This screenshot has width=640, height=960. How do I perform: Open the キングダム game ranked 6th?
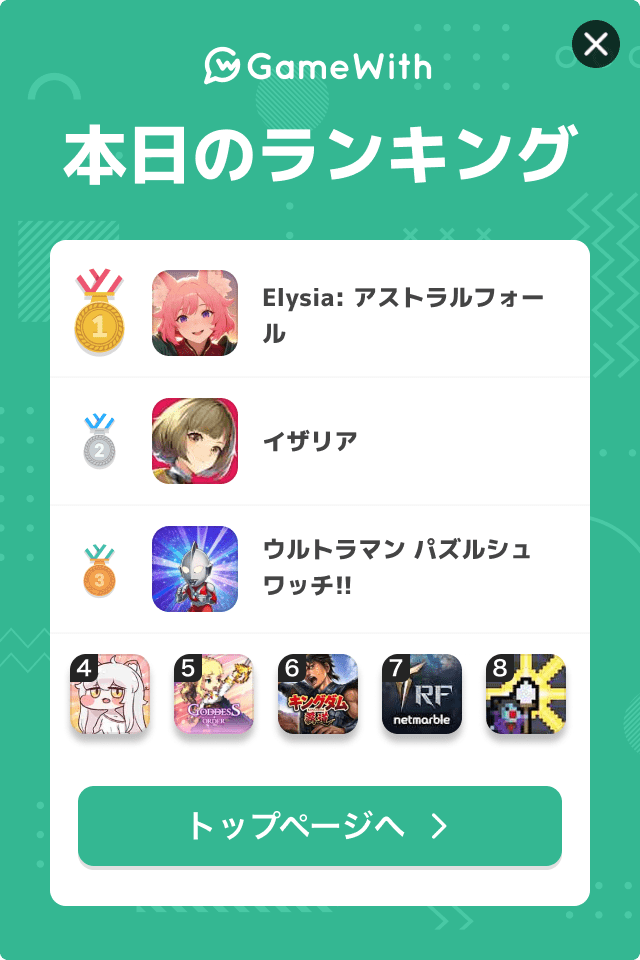pos(318,695)
